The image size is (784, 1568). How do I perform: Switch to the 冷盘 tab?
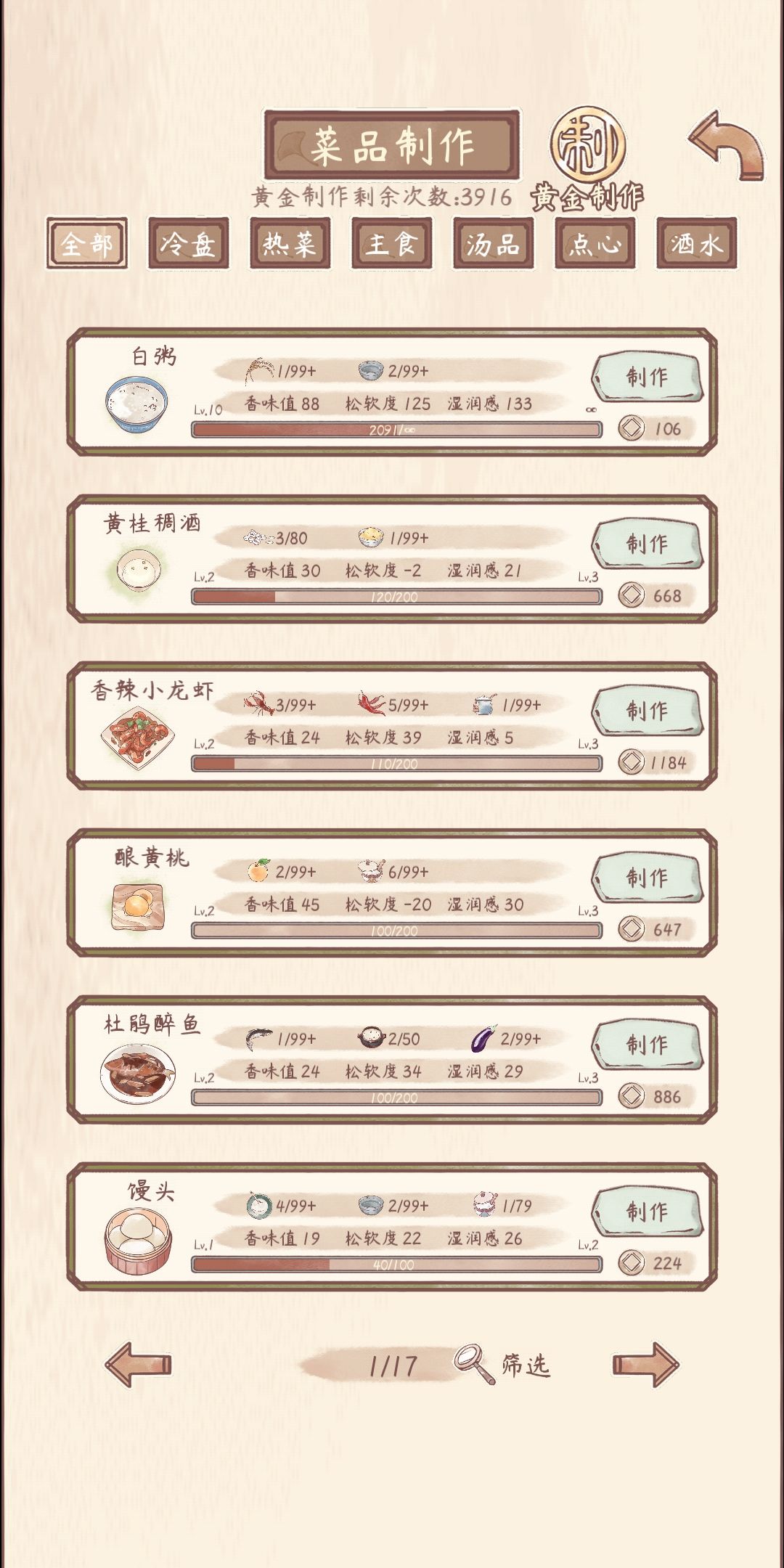pyautogui.click(x=189, y=244)
